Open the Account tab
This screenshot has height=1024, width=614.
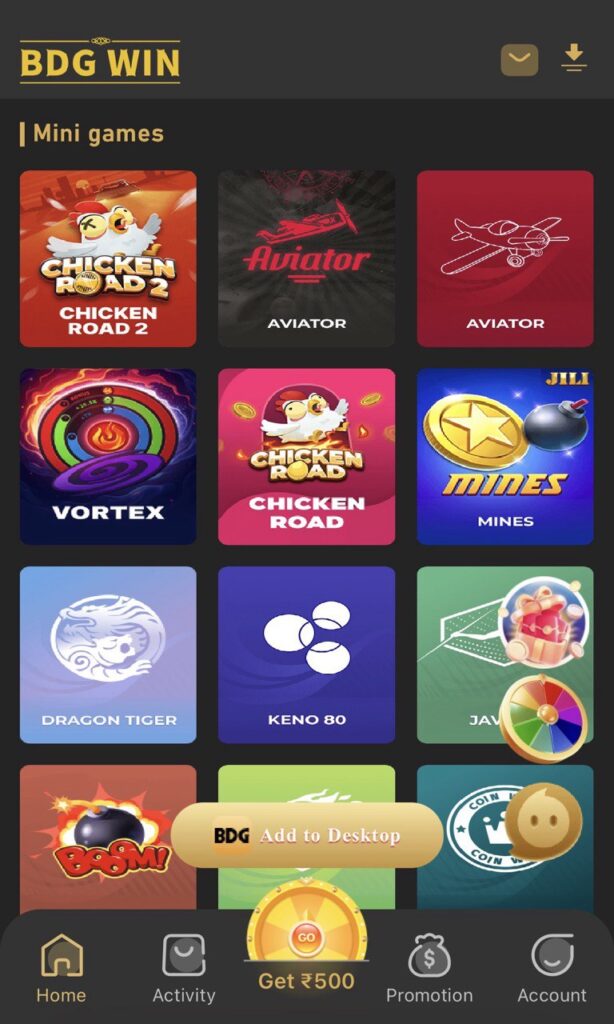552,968
